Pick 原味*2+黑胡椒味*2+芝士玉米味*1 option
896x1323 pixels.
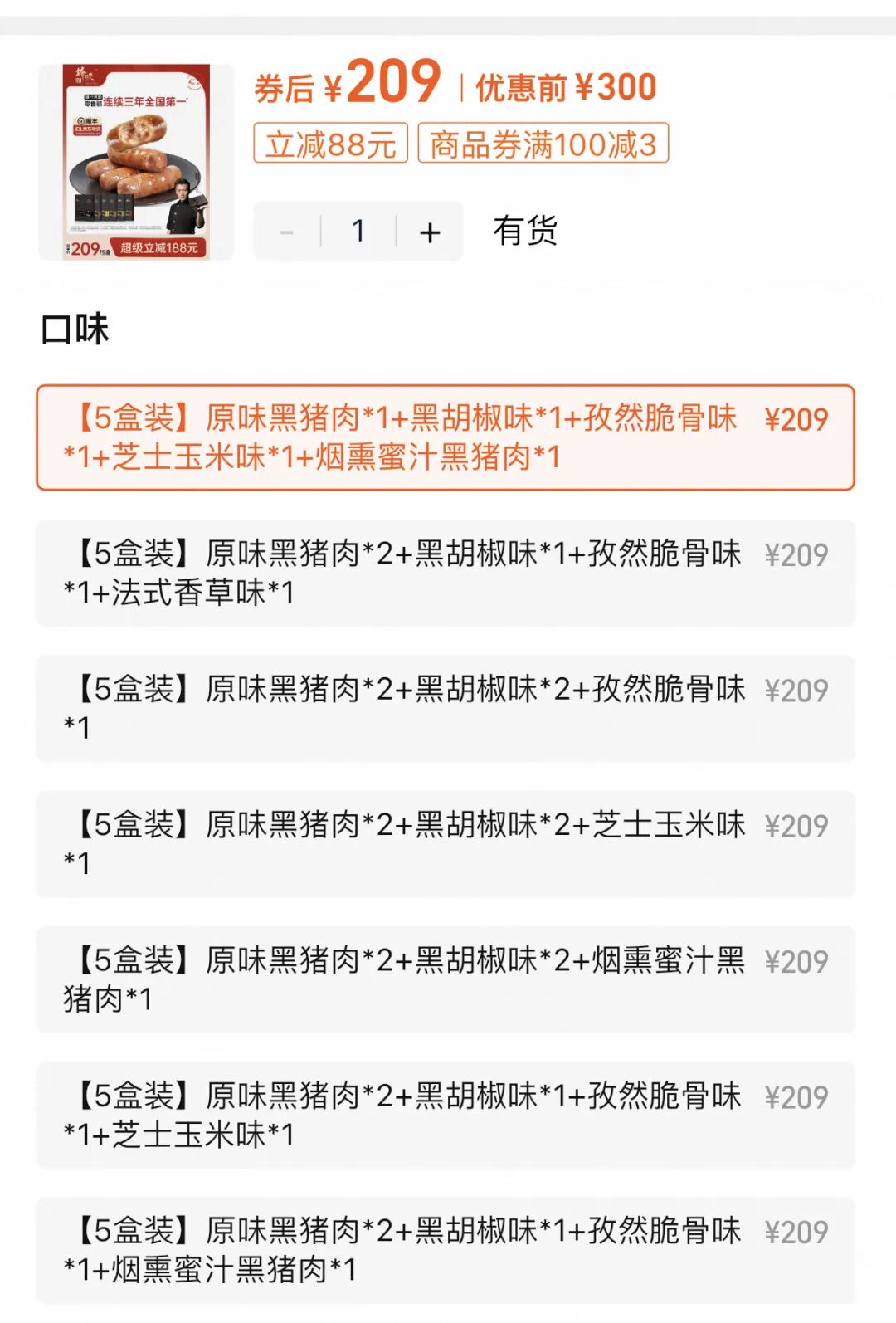(x=445, y=843)
